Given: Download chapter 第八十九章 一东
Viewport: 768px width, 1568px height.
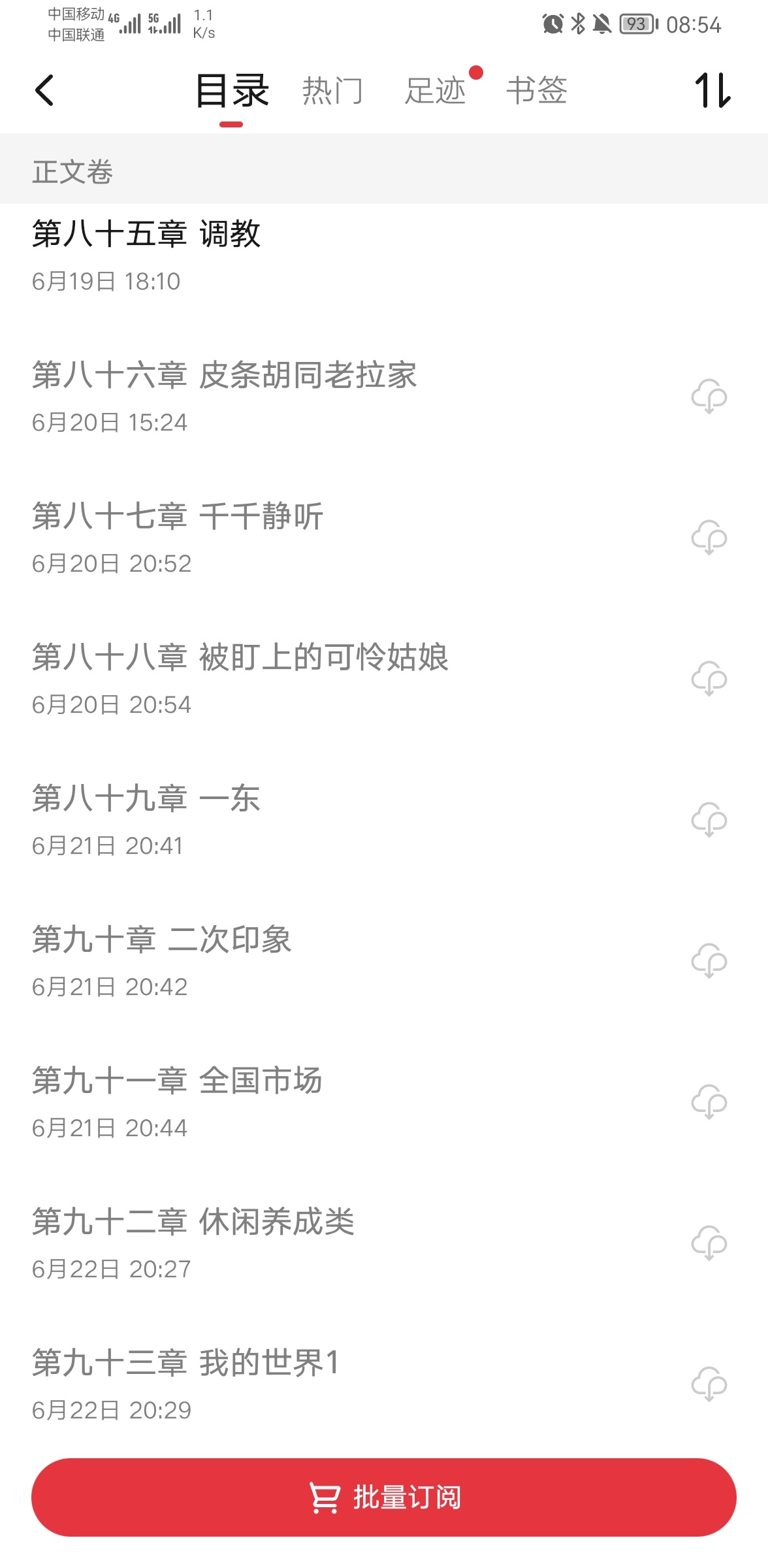Looking at the screenshot, I should click(x=709, y=820).
